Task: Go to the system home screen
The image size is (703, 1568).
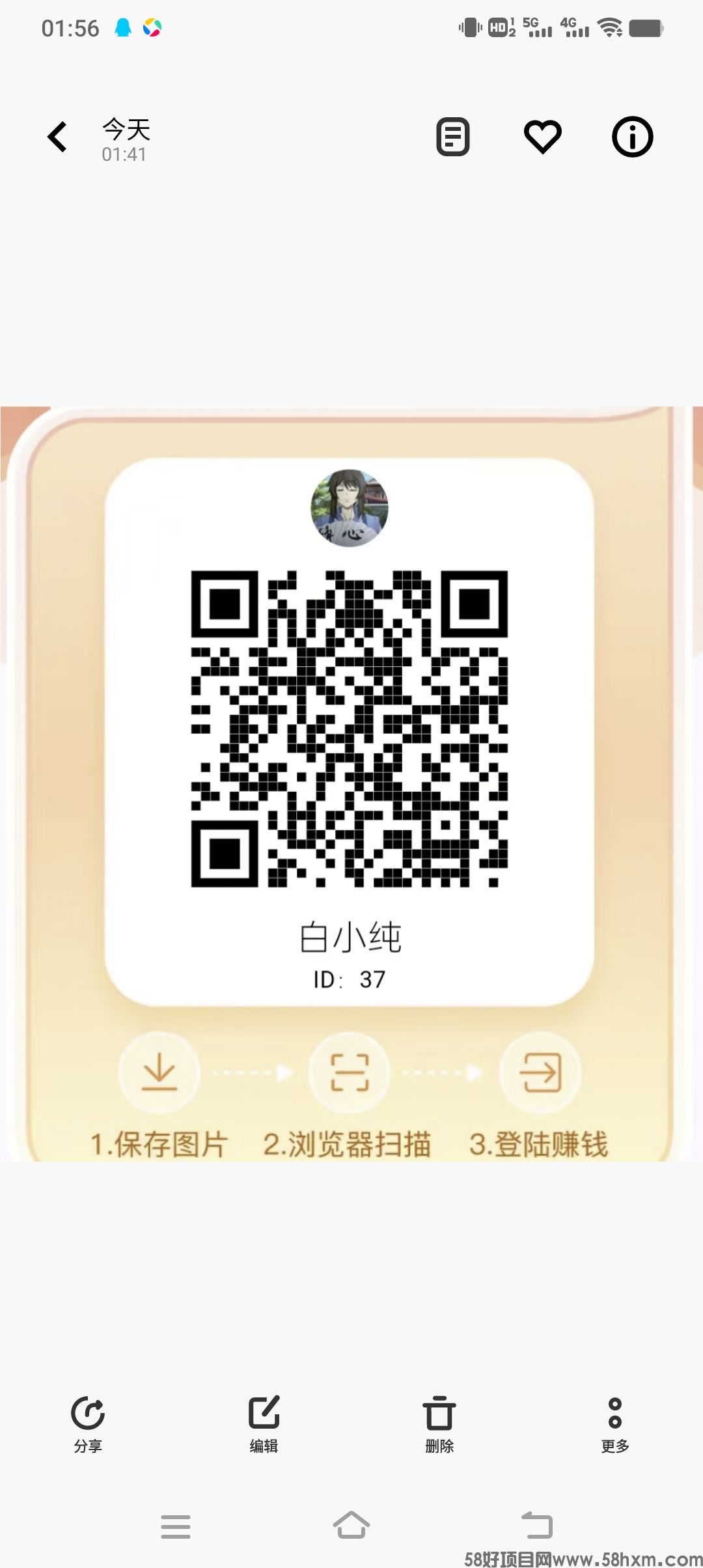Action: click(351, 1525)
